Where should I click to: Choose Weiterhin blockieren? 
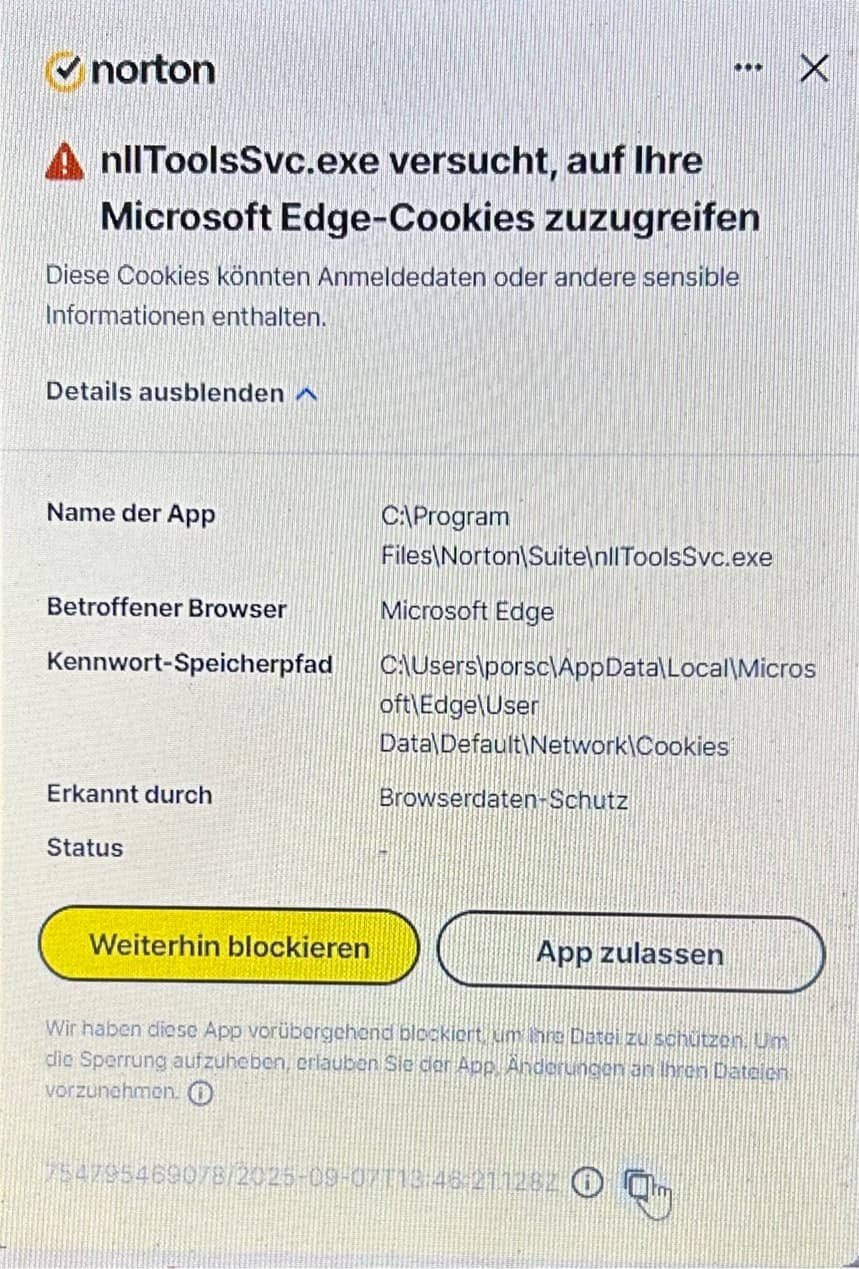[x=229, y=946]
